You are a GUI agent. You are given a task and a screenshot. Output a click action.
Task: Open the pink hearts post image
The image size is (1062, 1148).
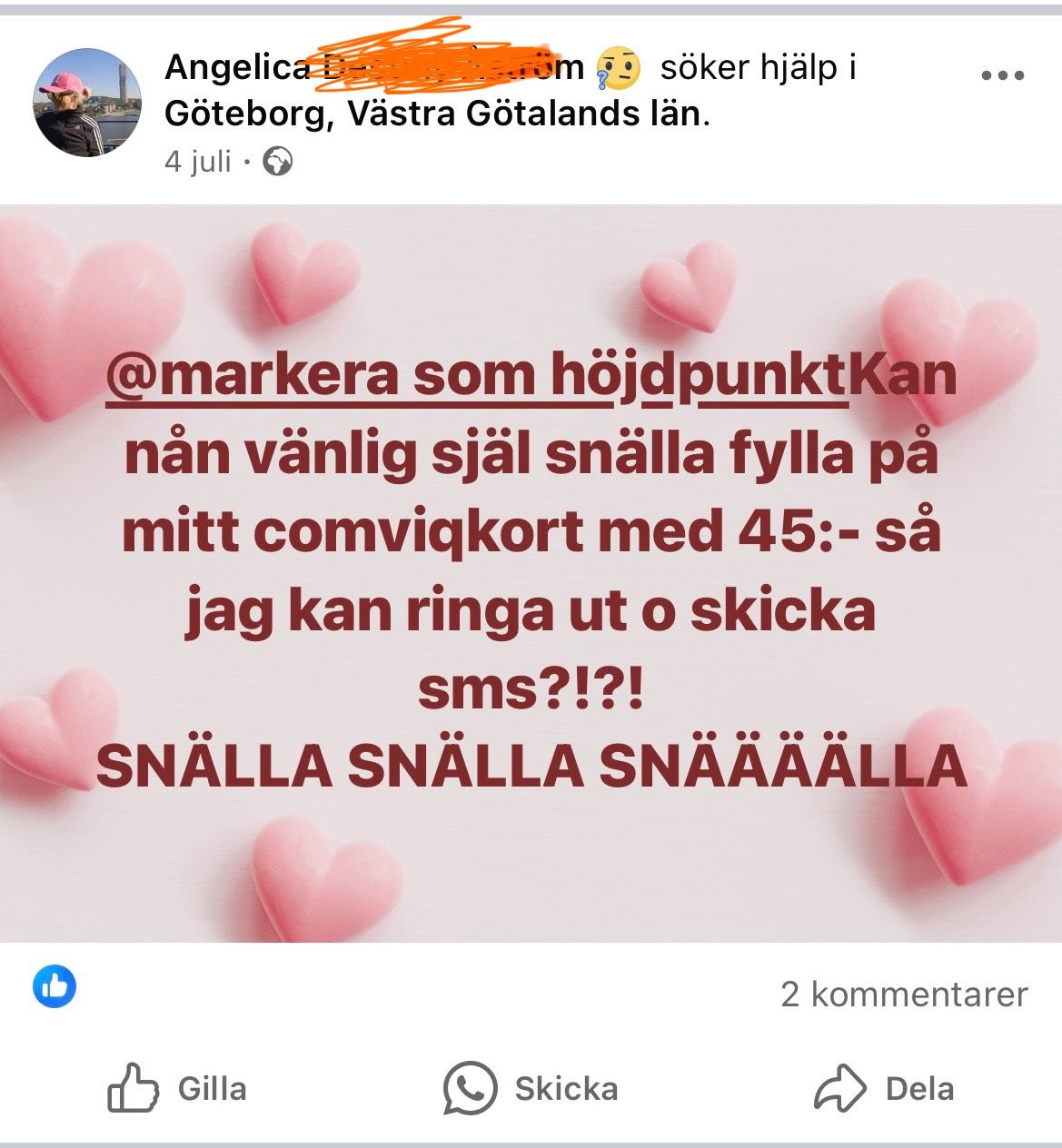click(531, 572)
